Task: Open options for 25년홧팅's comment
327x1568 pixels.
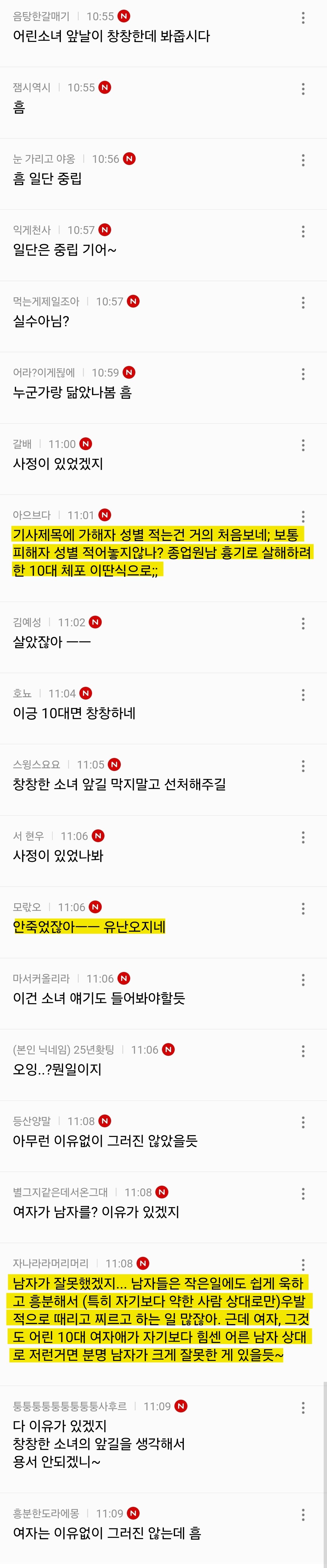Action: click(x=303, y=1051)
